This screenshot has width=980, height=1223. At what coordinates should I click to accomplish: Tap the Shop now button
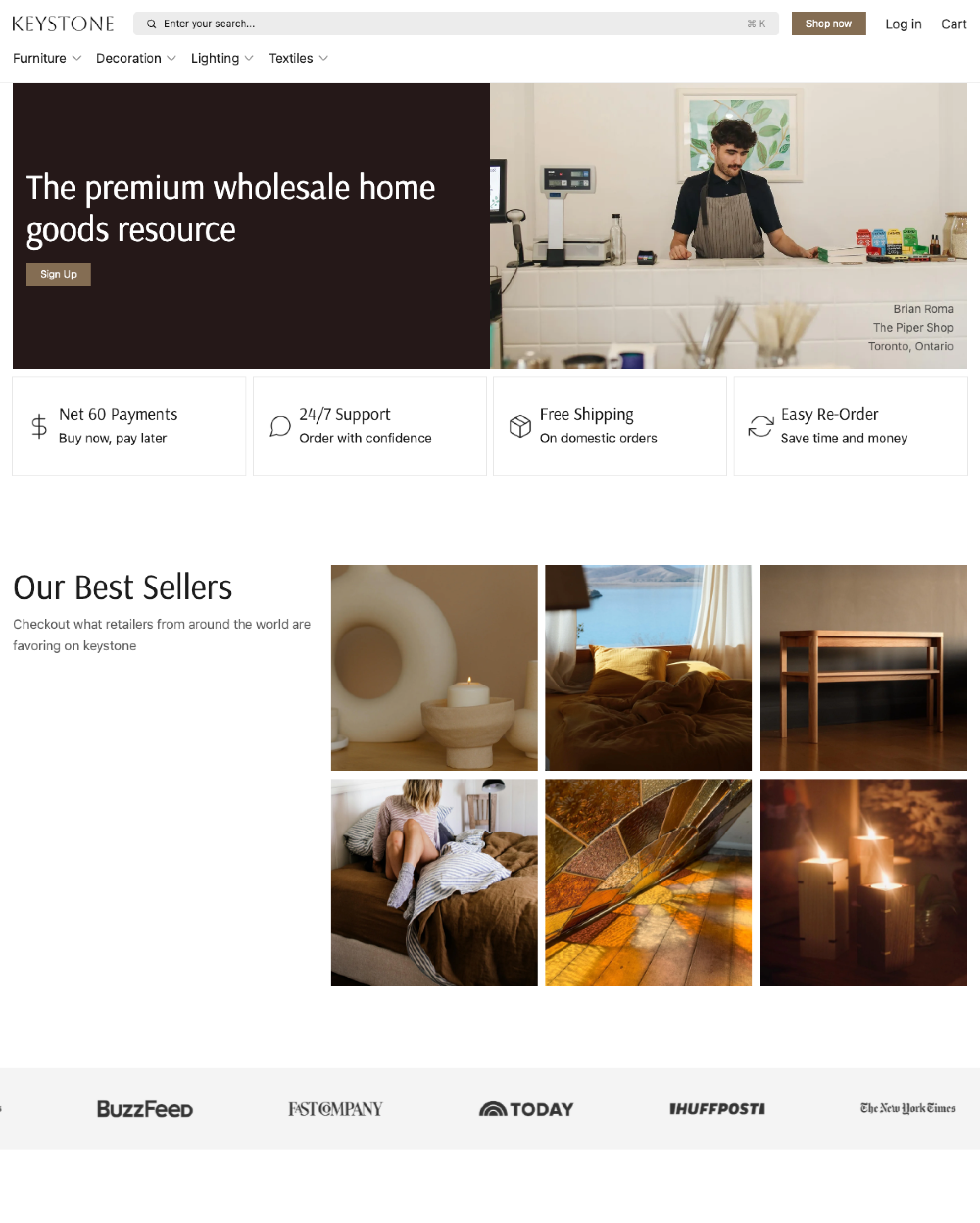pyautogui.click(x=828, y=24)
